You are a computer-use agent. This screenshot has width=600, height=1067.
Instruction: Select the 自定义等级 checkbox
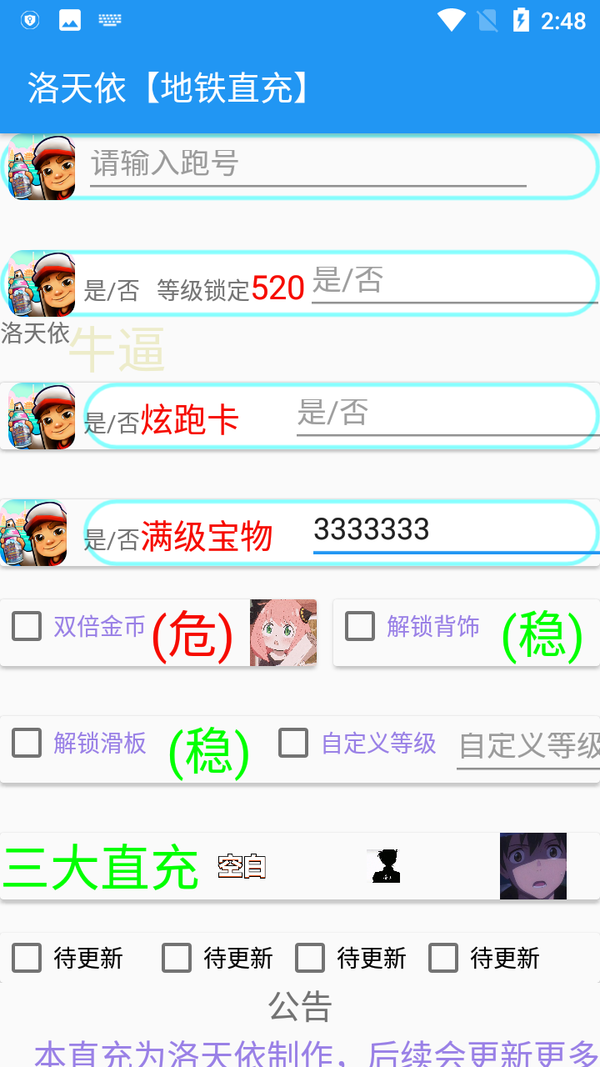(x=293, y=743)
